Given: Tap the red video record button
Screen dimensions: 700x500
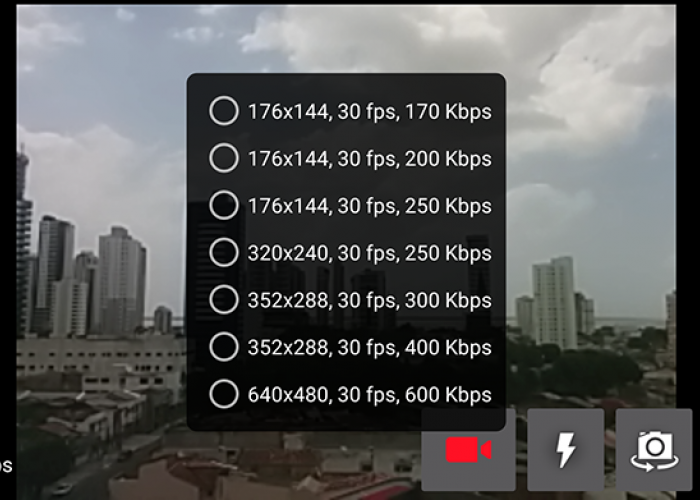Looking at the screenshot, I should pyautogui.click(x=468, y=450).
